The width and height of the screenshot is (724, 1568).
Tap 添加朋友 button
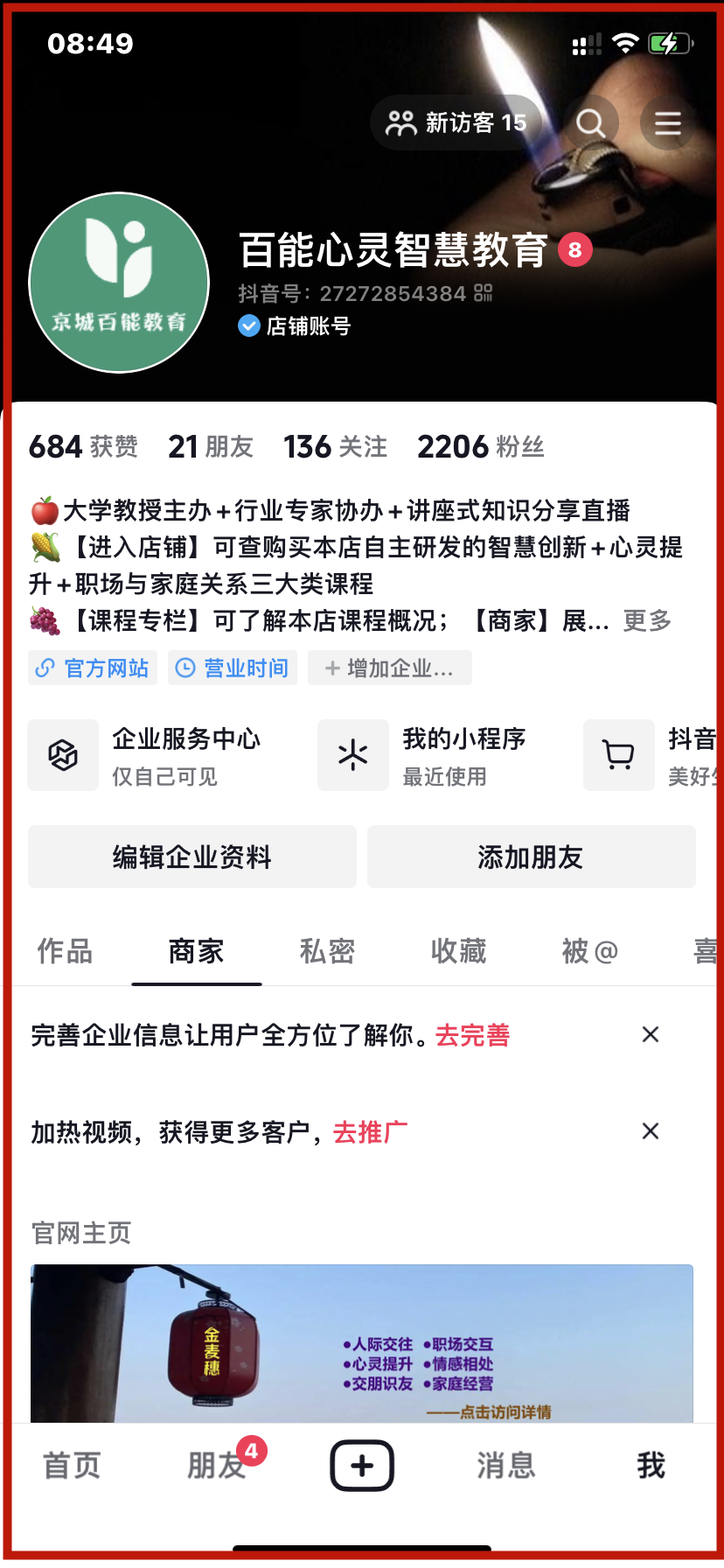(531, 857)
